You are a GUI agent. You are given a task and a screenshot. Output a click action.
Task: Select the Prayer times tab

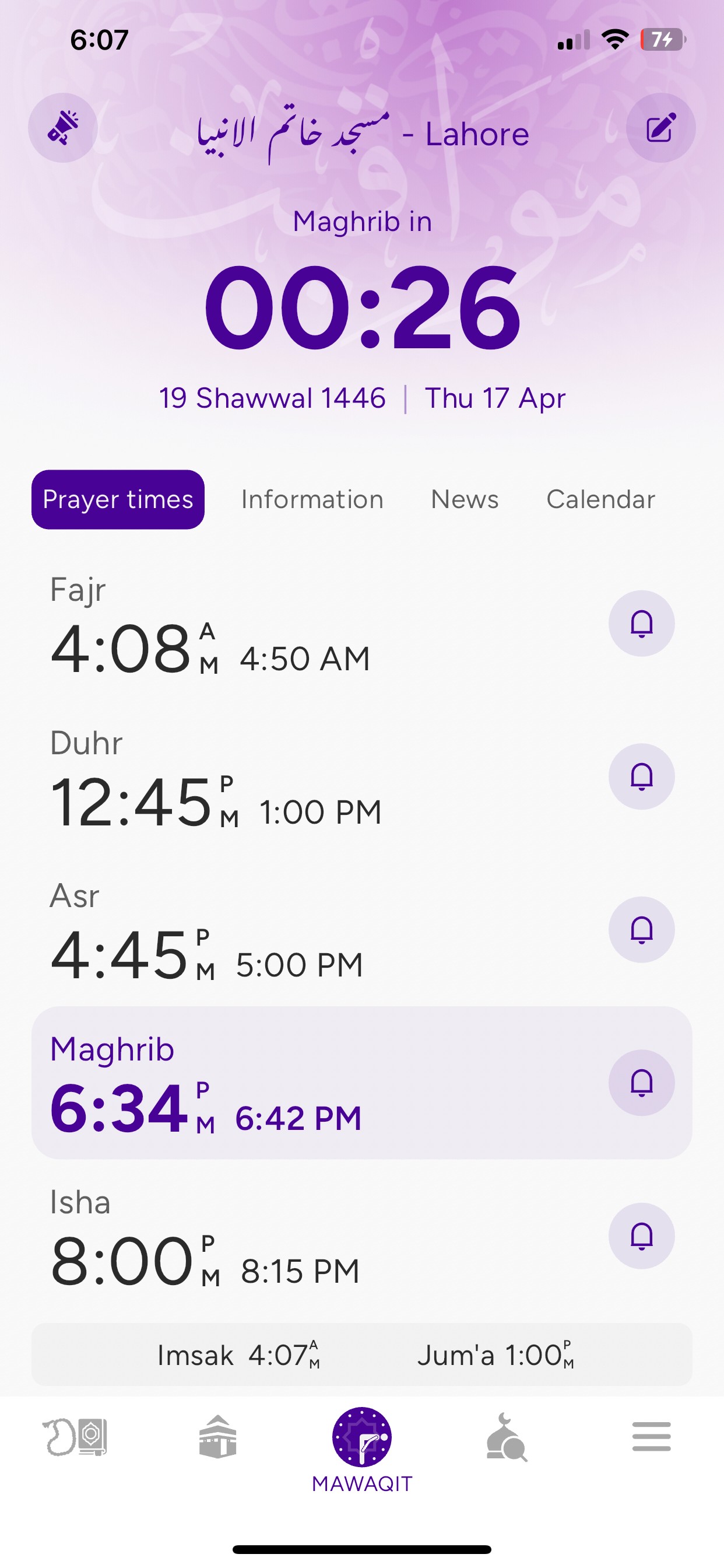(x=117, y=499)
